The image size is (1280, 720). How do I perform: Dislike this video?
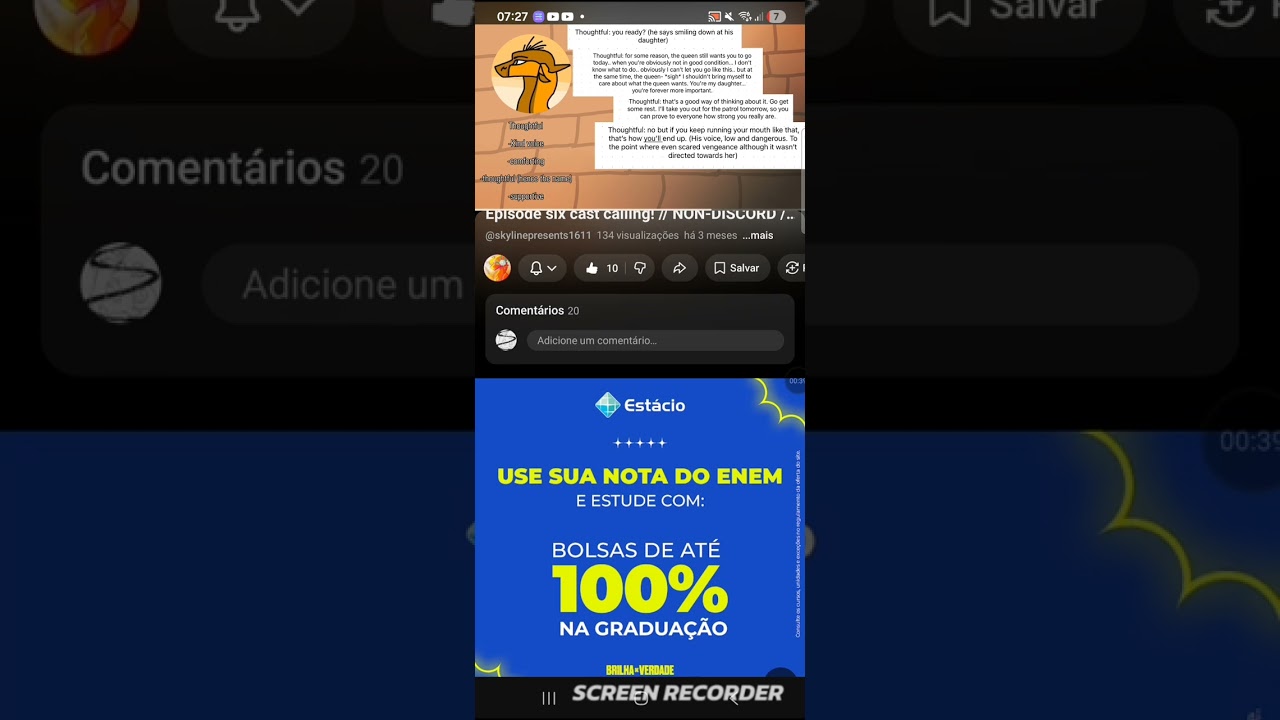click(x=640, y=268)
